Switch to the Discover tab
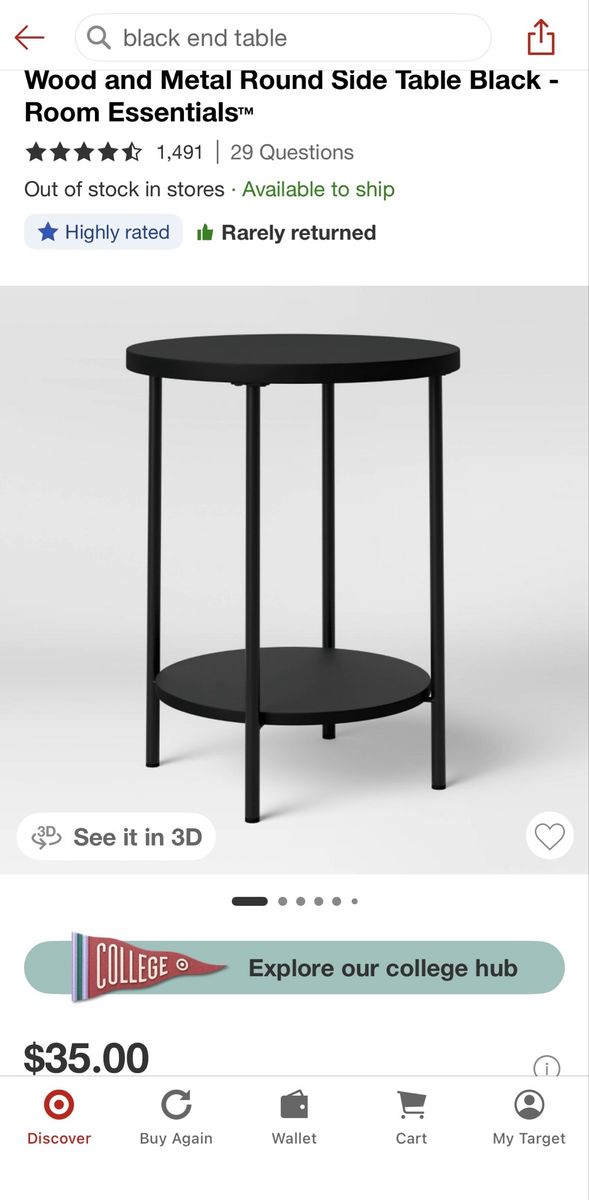The height and width of the screenshot is (1200, 589). click(59, 1117)
